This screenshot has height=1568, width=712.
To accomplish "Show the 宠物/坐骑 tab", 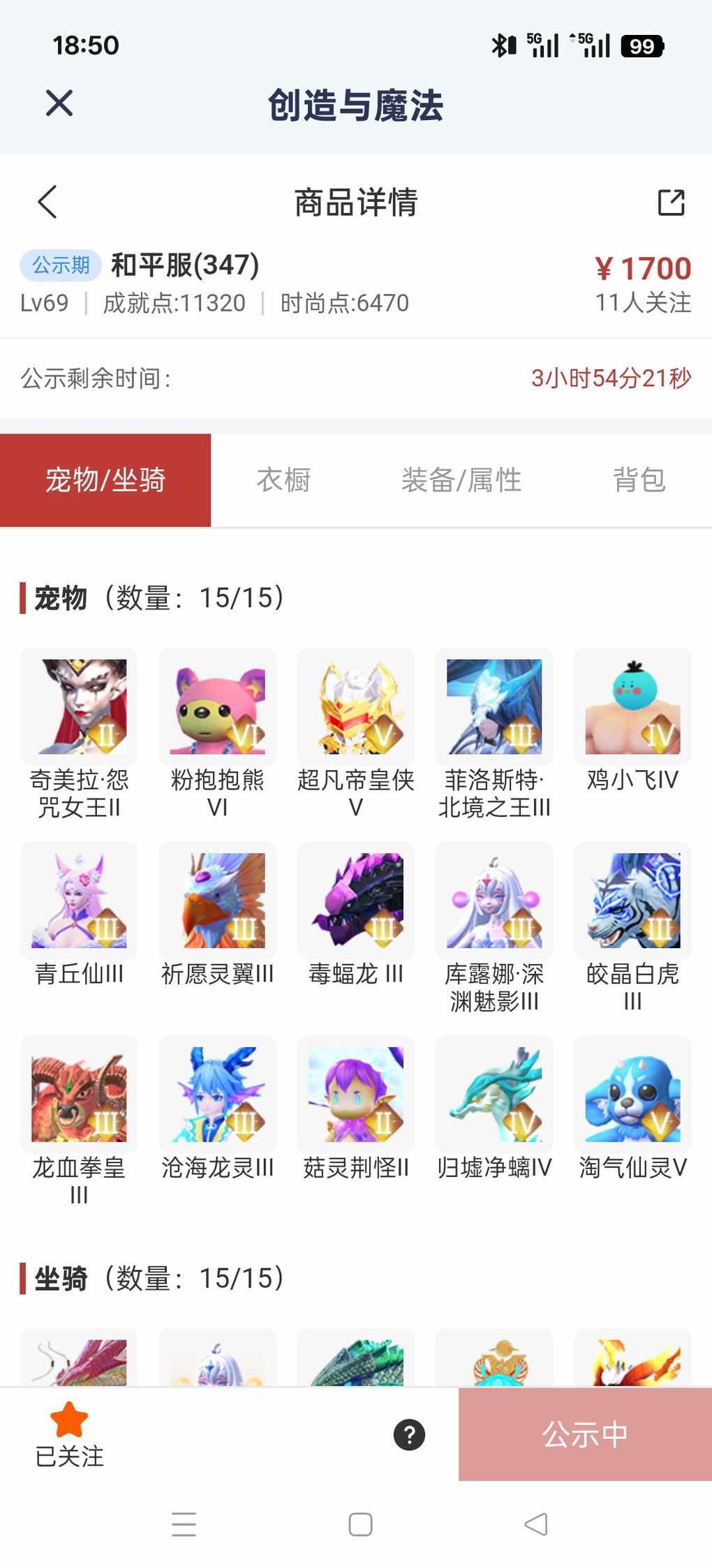I will click(105, 480).
